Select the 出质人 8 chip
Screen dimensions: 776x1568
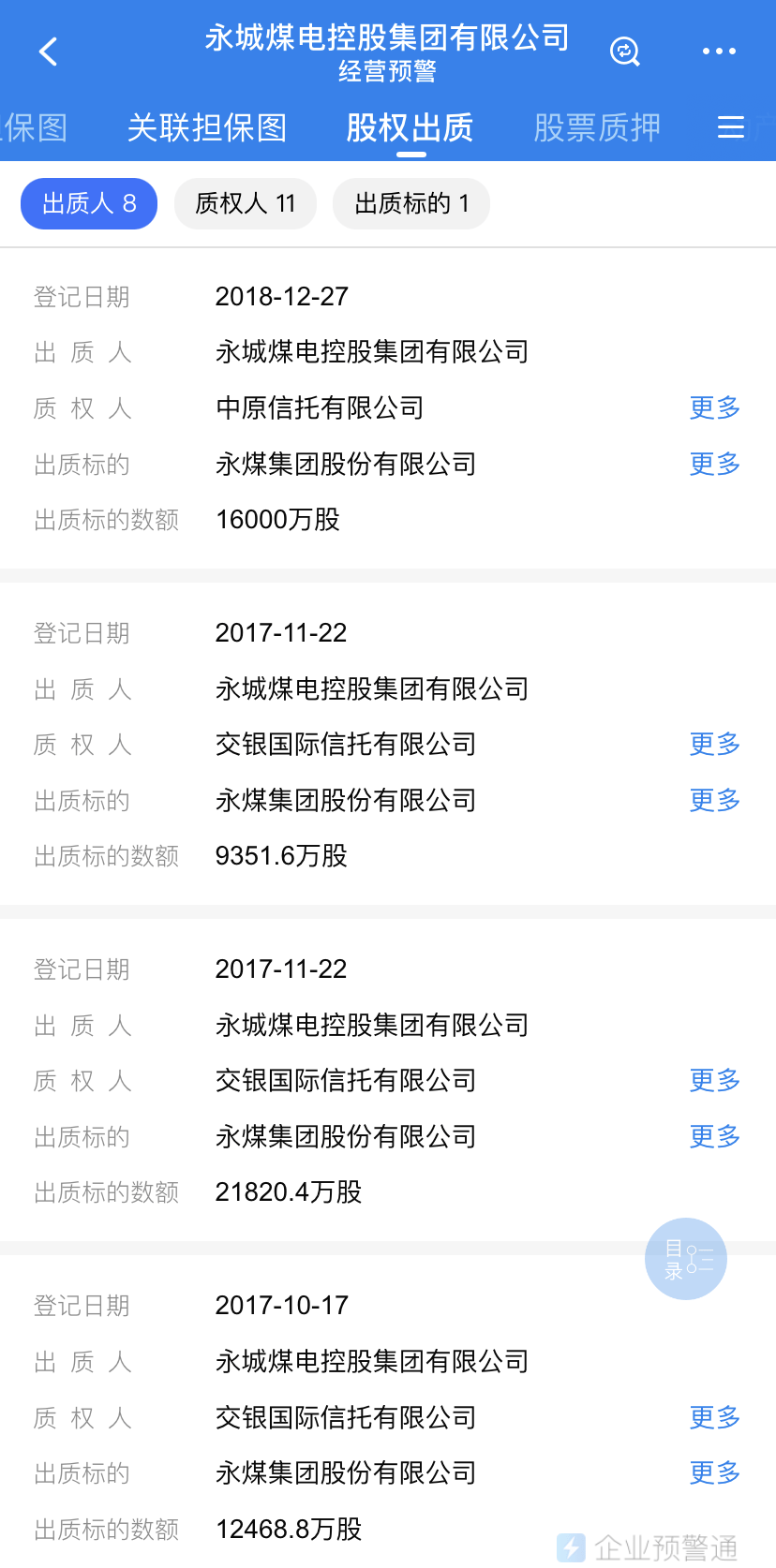[x=89, y=203]
